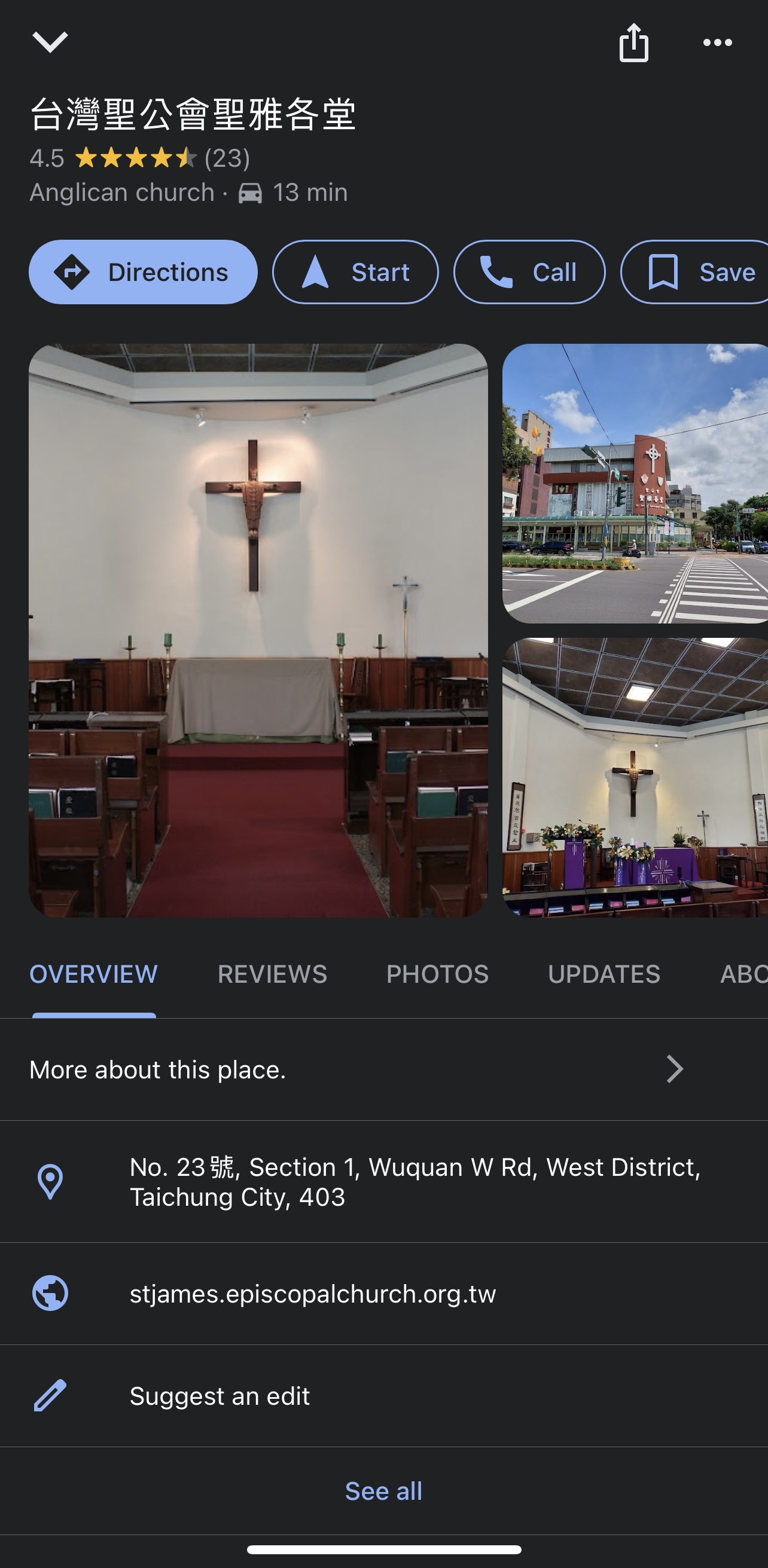Call the church
768x1568 pixels.
tap(529, 272)
